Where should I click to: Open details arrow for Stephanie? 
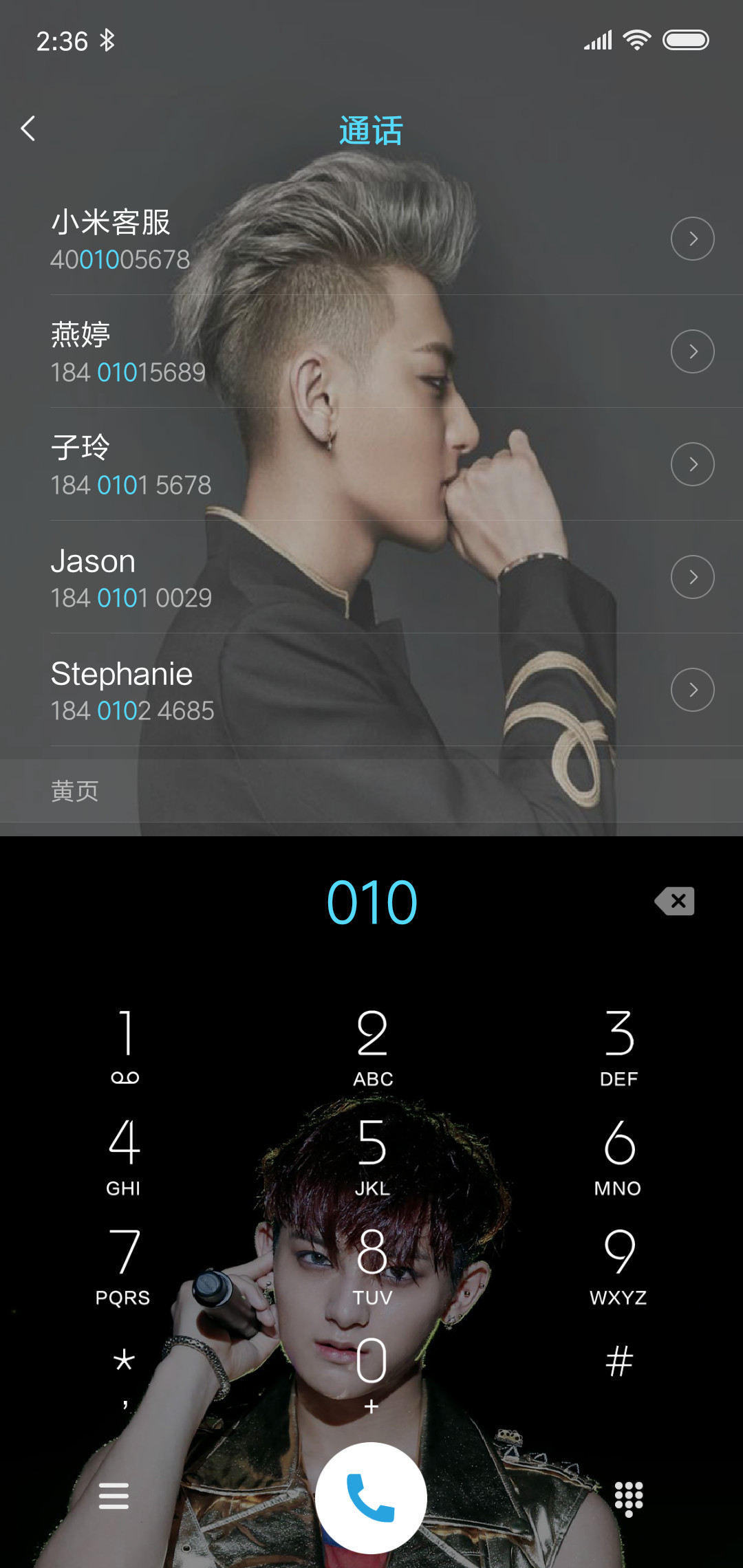(x=692, y=690)
